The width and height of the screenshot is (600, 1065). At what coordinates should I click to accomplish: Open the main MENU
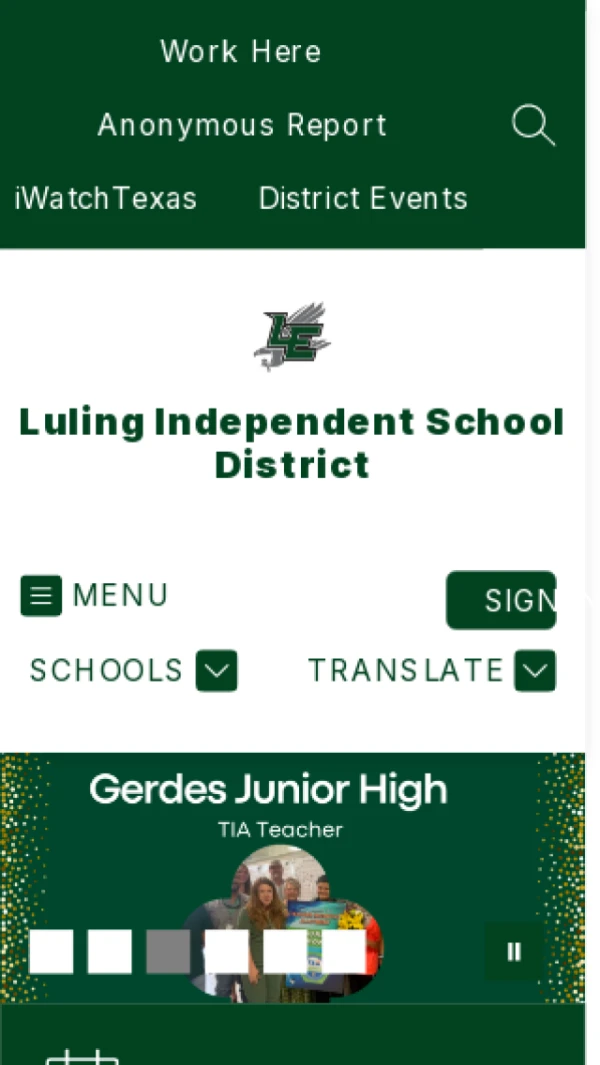[95, 596]
